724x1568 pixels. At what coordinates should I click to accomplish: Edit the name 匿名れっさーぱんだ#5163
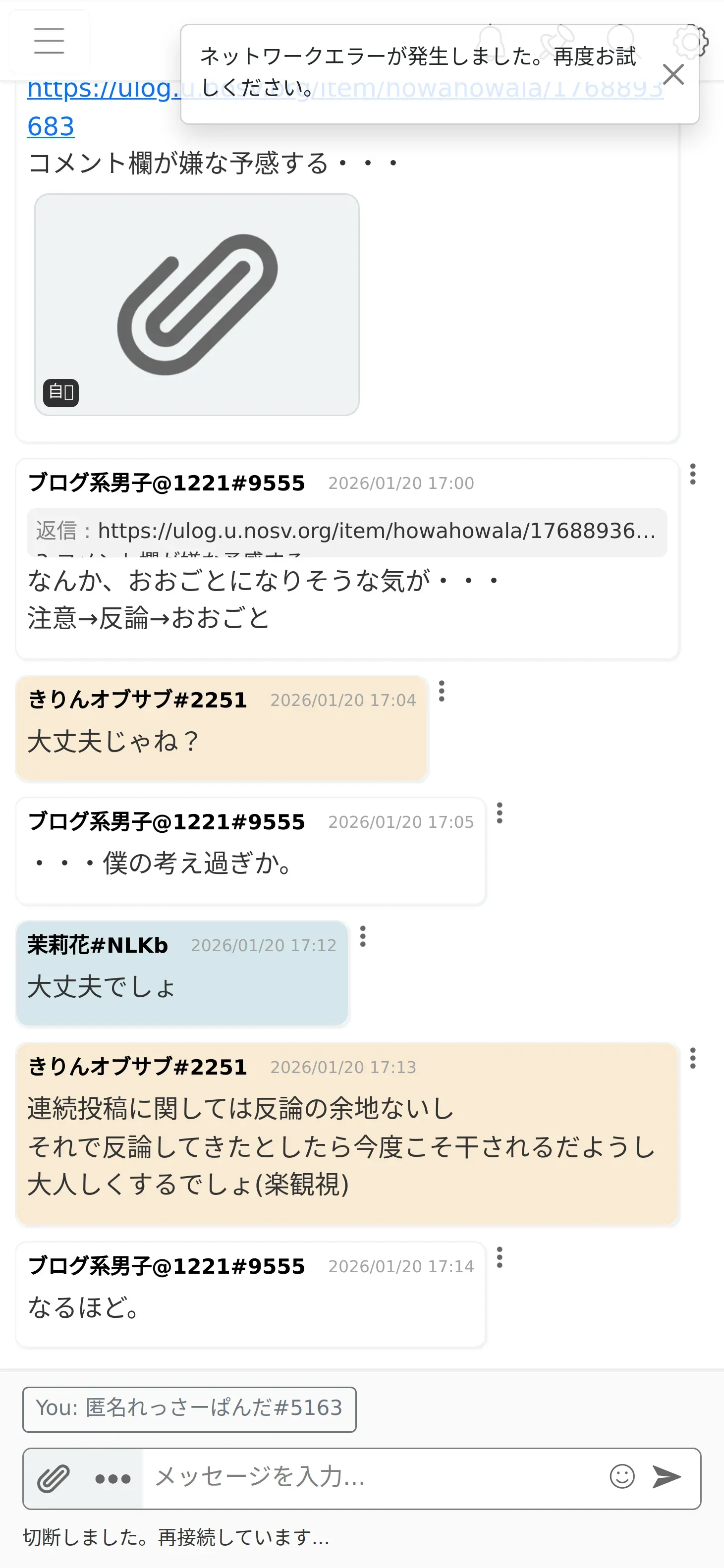[x=189, y=1409]
